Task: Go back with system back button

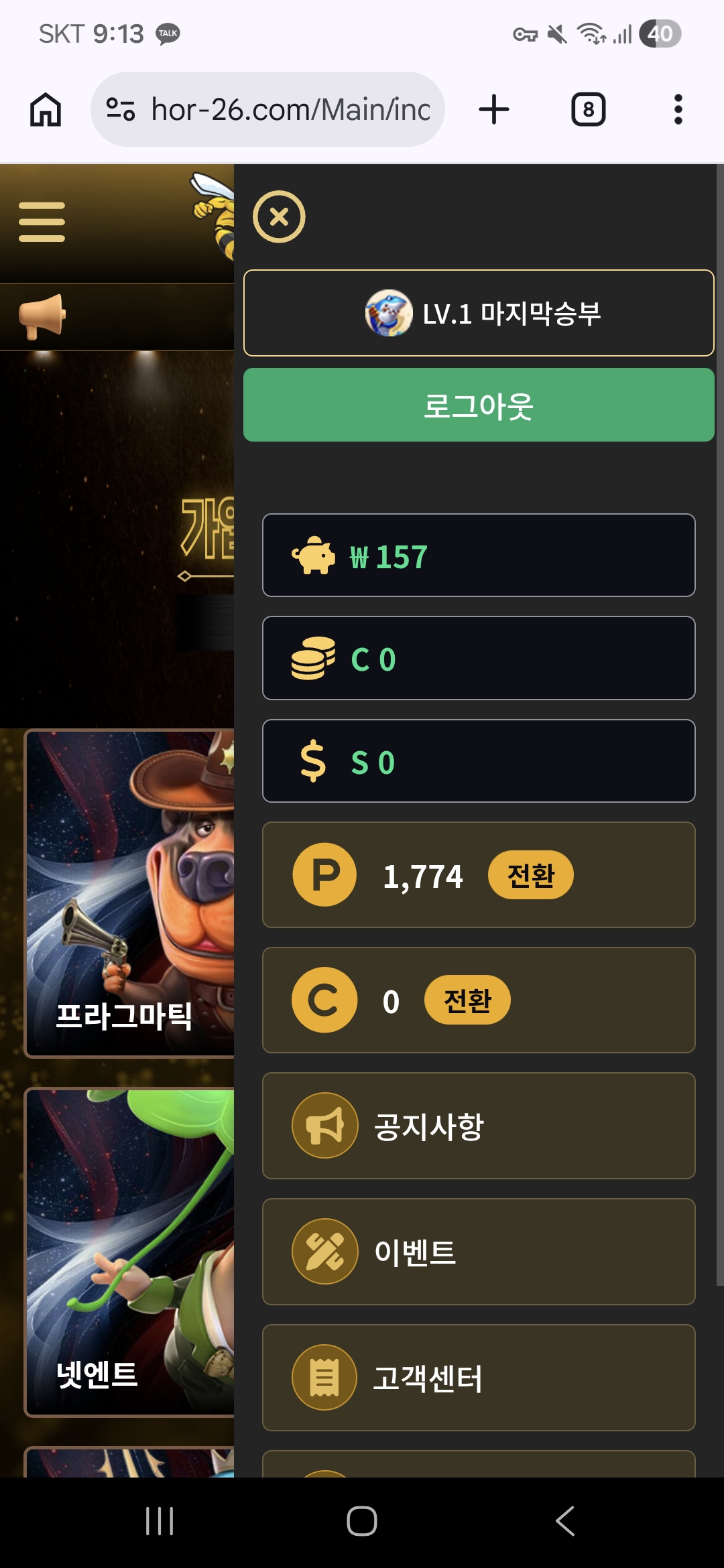Action: (565, 1521)
